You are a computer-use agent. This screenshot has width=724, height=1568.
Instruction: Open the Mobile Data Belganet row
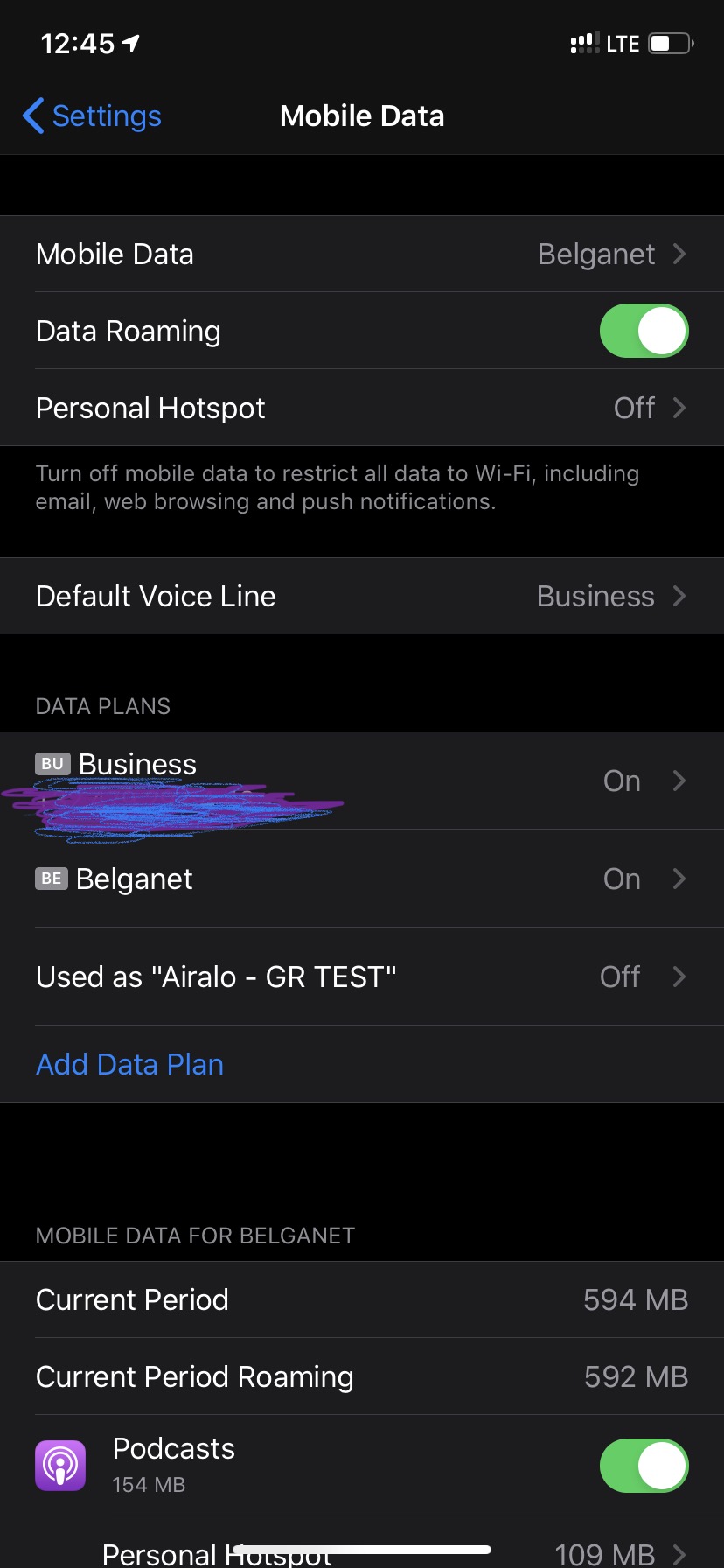coord(362,255)
